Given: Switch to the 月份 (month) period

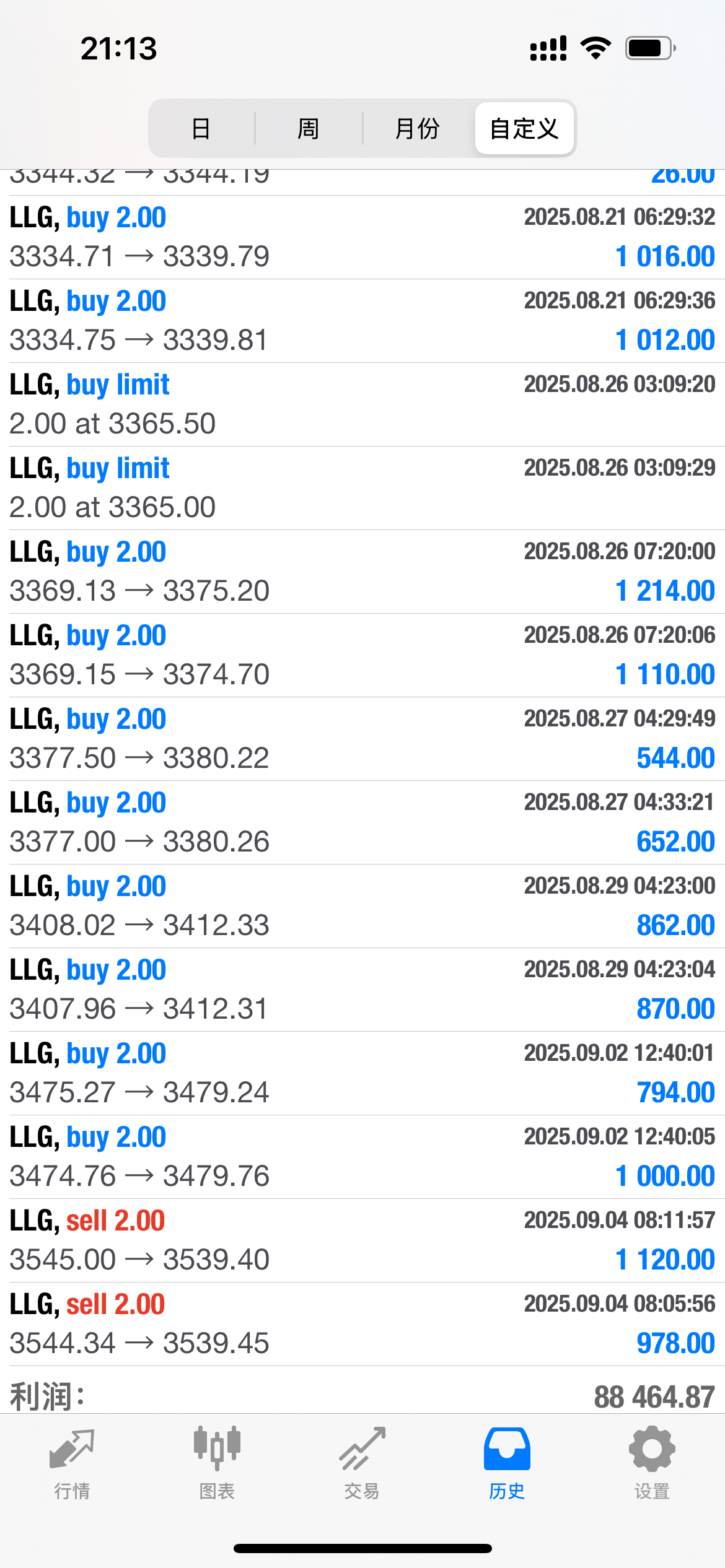Looking at the screenshot, I should (x=417, y=129).
